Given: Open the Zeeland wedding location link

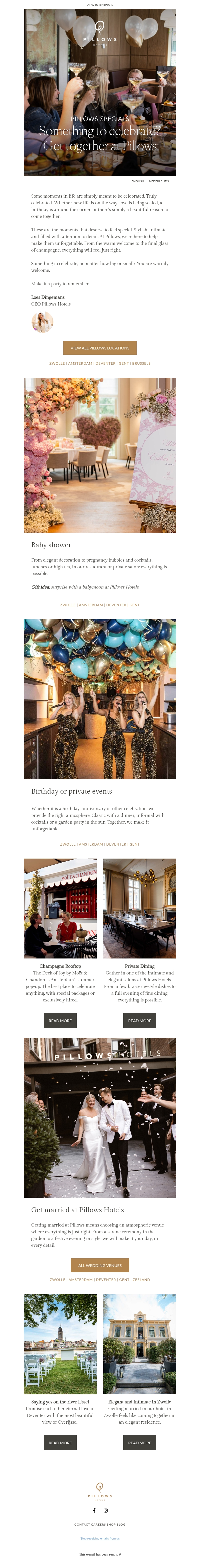Looking at the screenshot, I should [x=141, y=1279].
